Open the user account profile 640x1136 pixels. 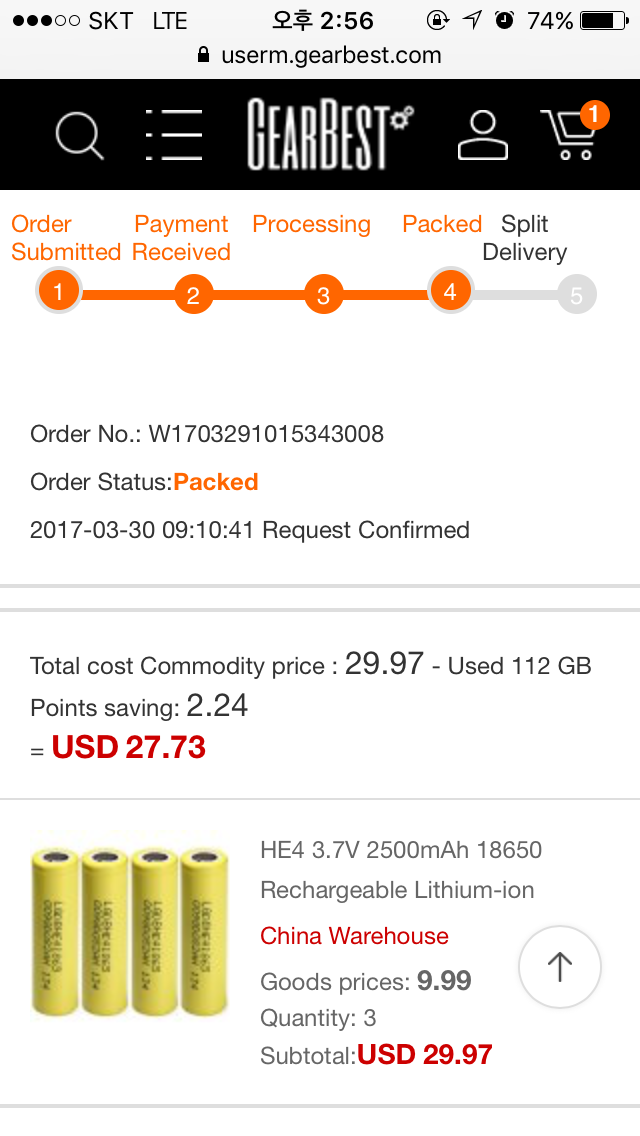(x=483, y=135)
